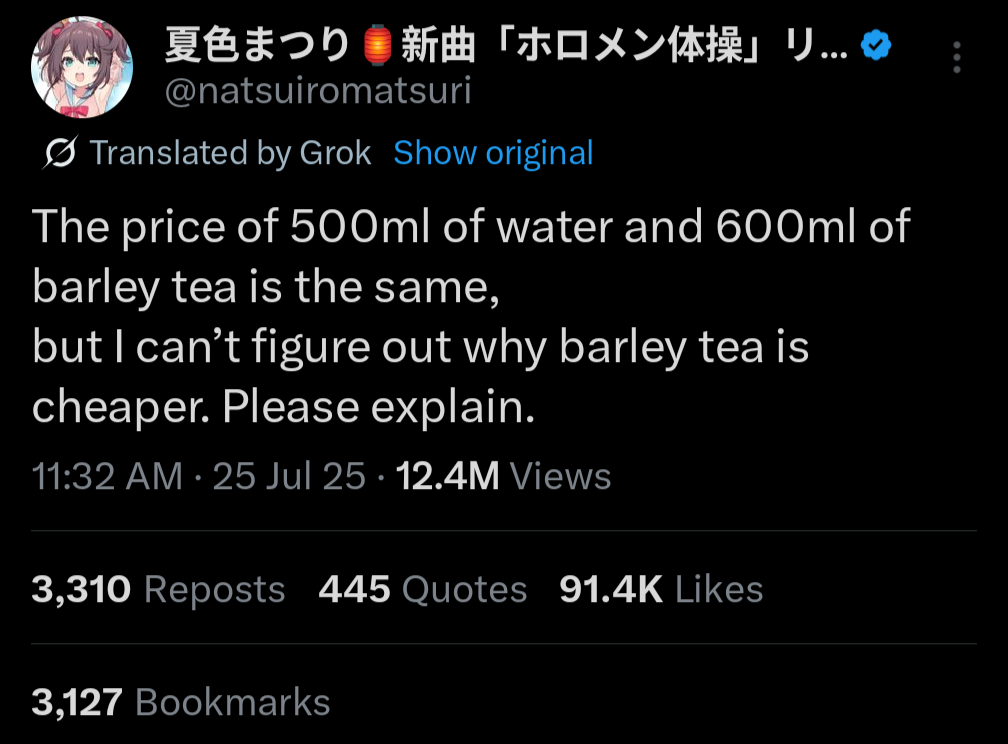Show original untranslated tweet
Screen dimensions: 1008x744
pyautogui.click(x=493, y=153)
